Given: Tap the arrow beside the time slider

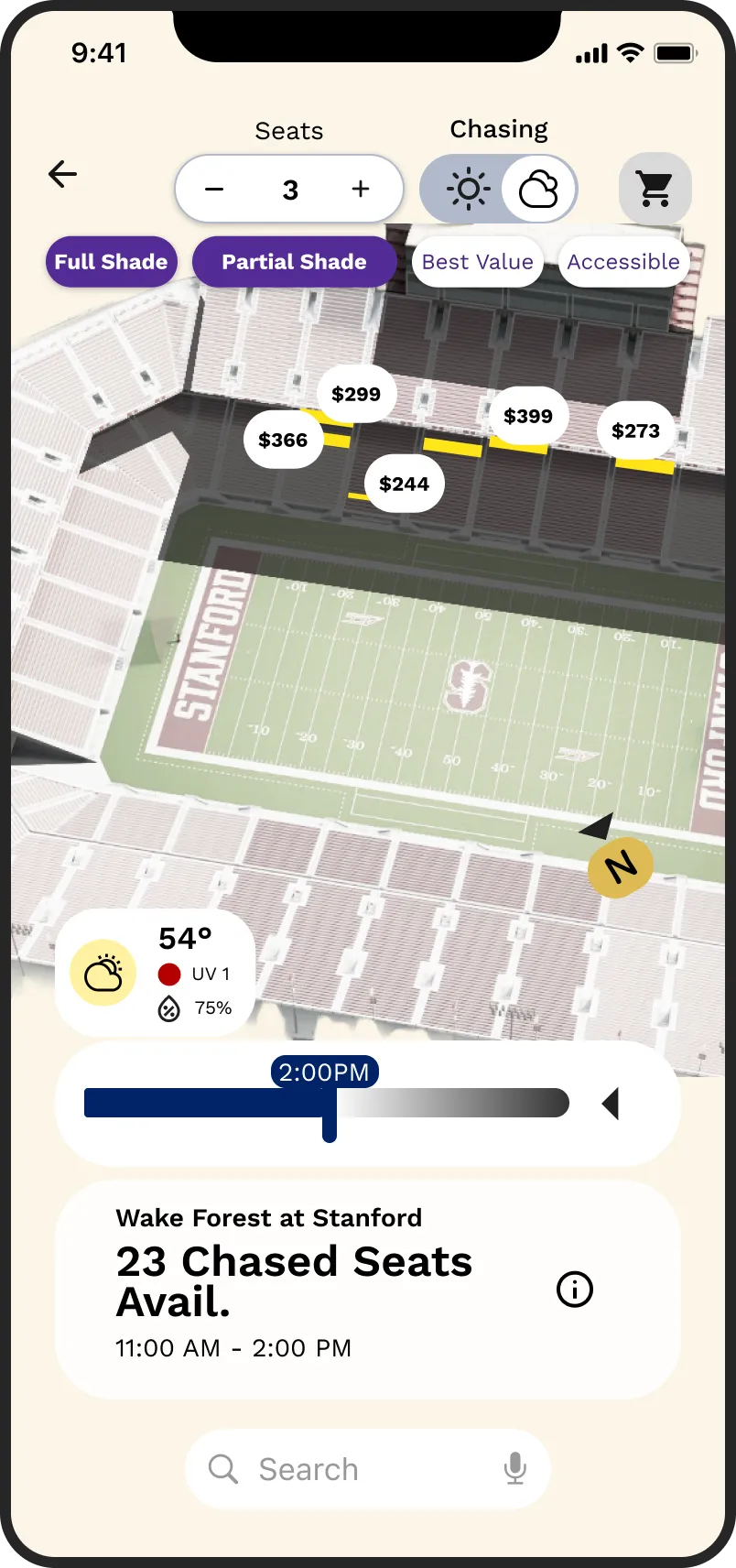Looking at the screenshot, I should (x=611, y=1104).
